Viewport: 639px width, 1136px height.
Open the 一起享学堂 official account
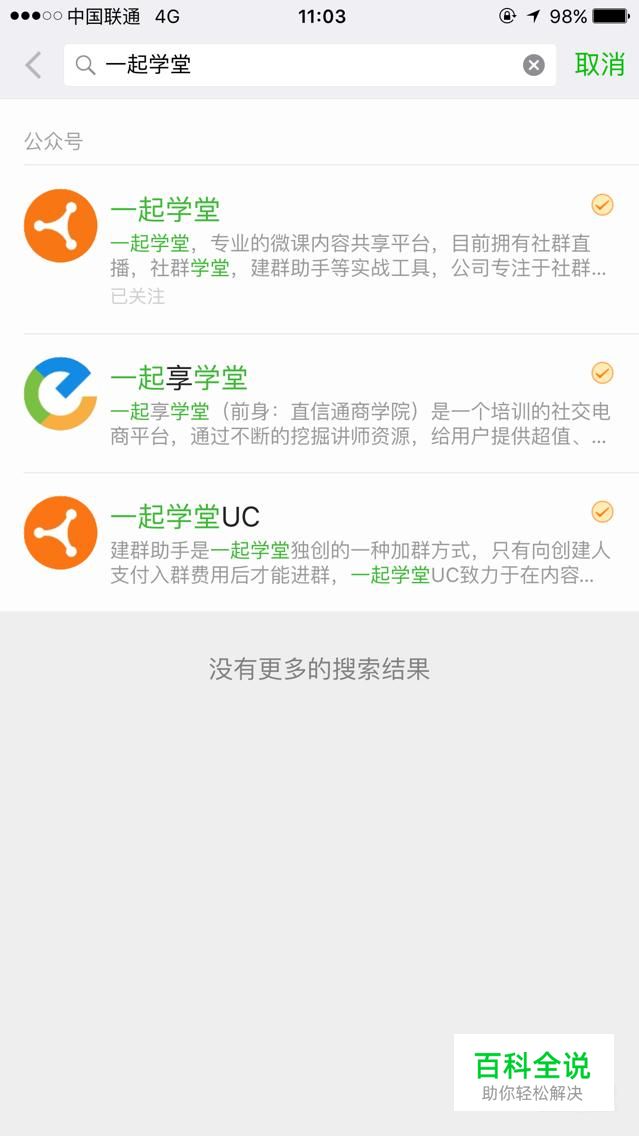(x=320, y=403)
